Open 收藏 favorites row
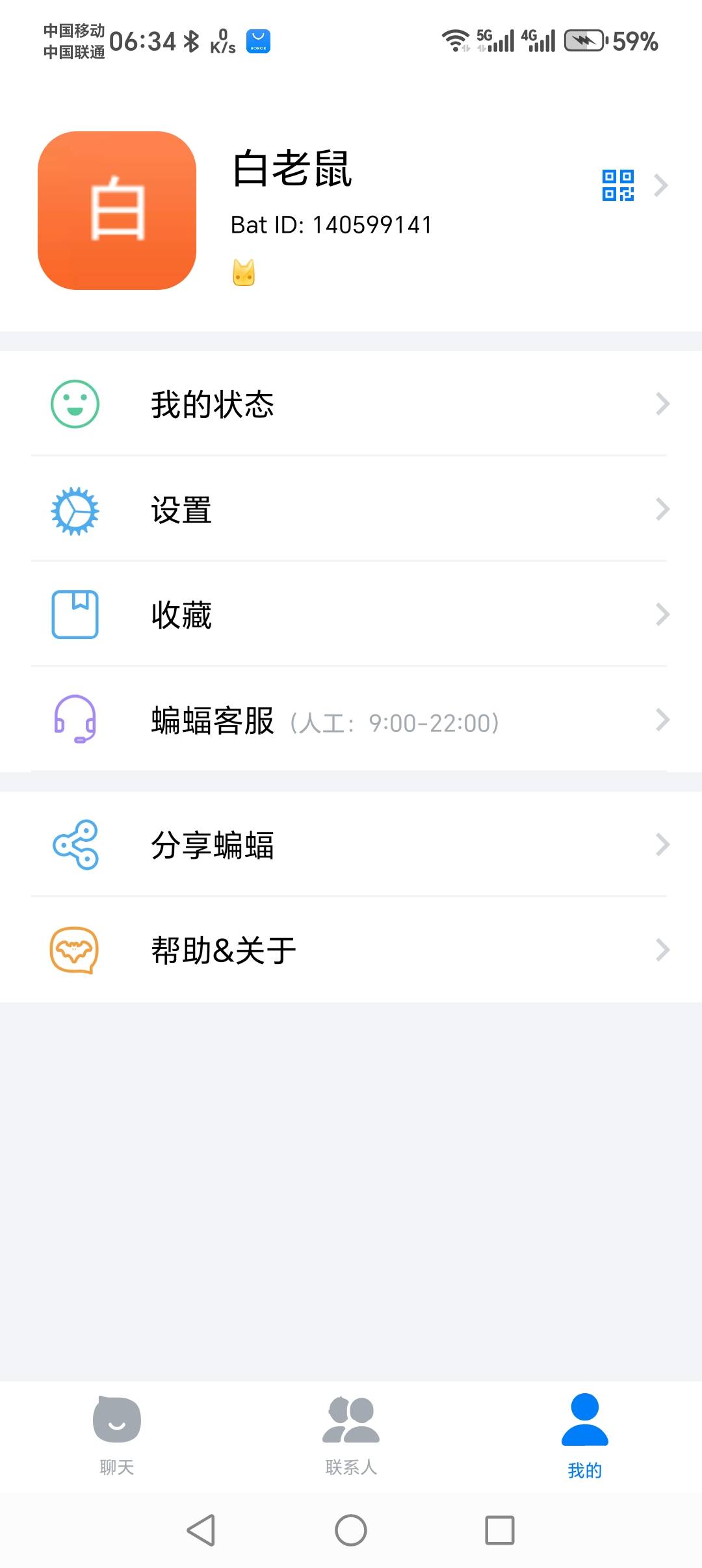Viewport: 702px width, 1568px height. (351, 615)
